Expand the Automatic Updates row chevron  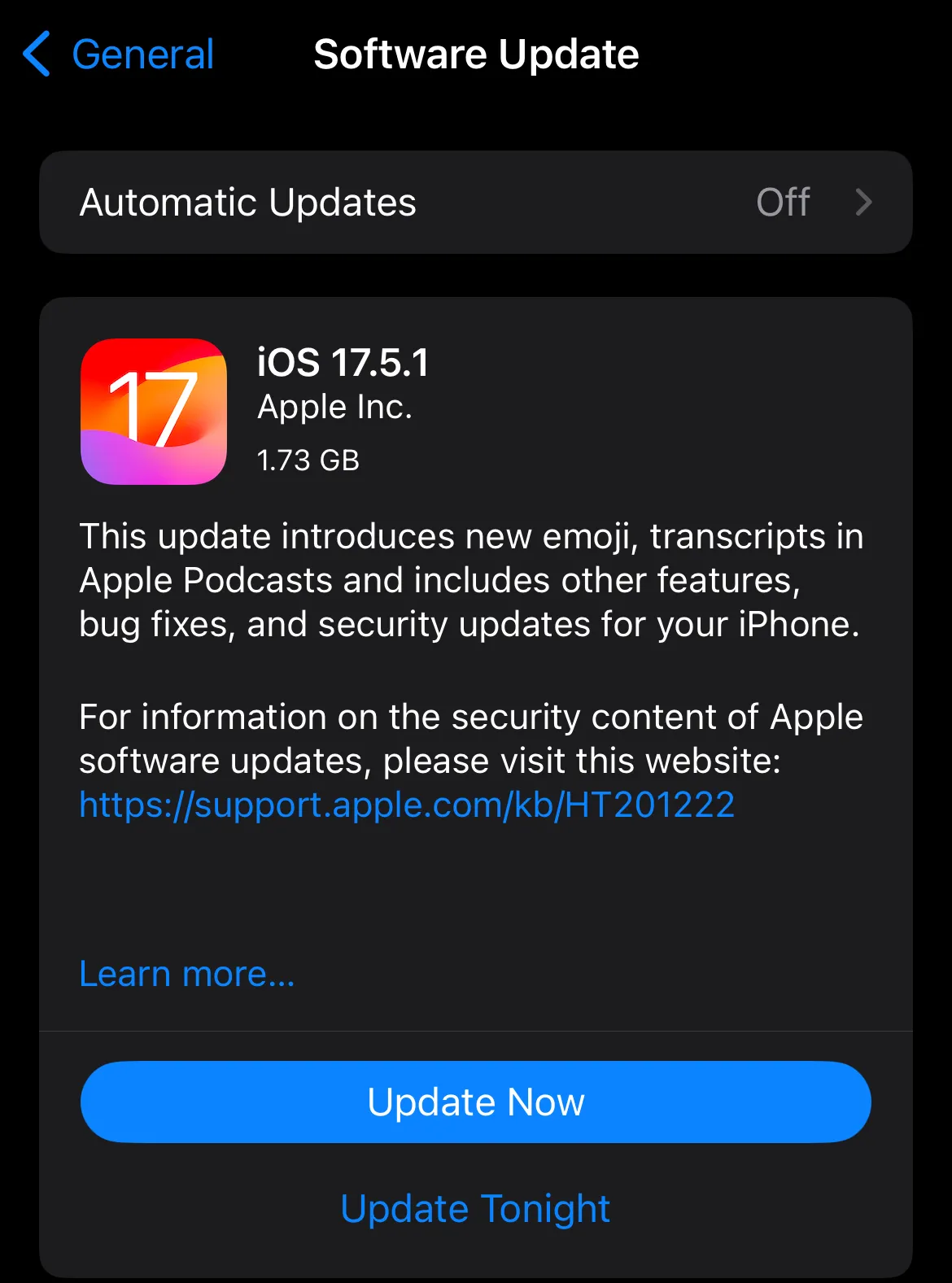click(865, 203)
